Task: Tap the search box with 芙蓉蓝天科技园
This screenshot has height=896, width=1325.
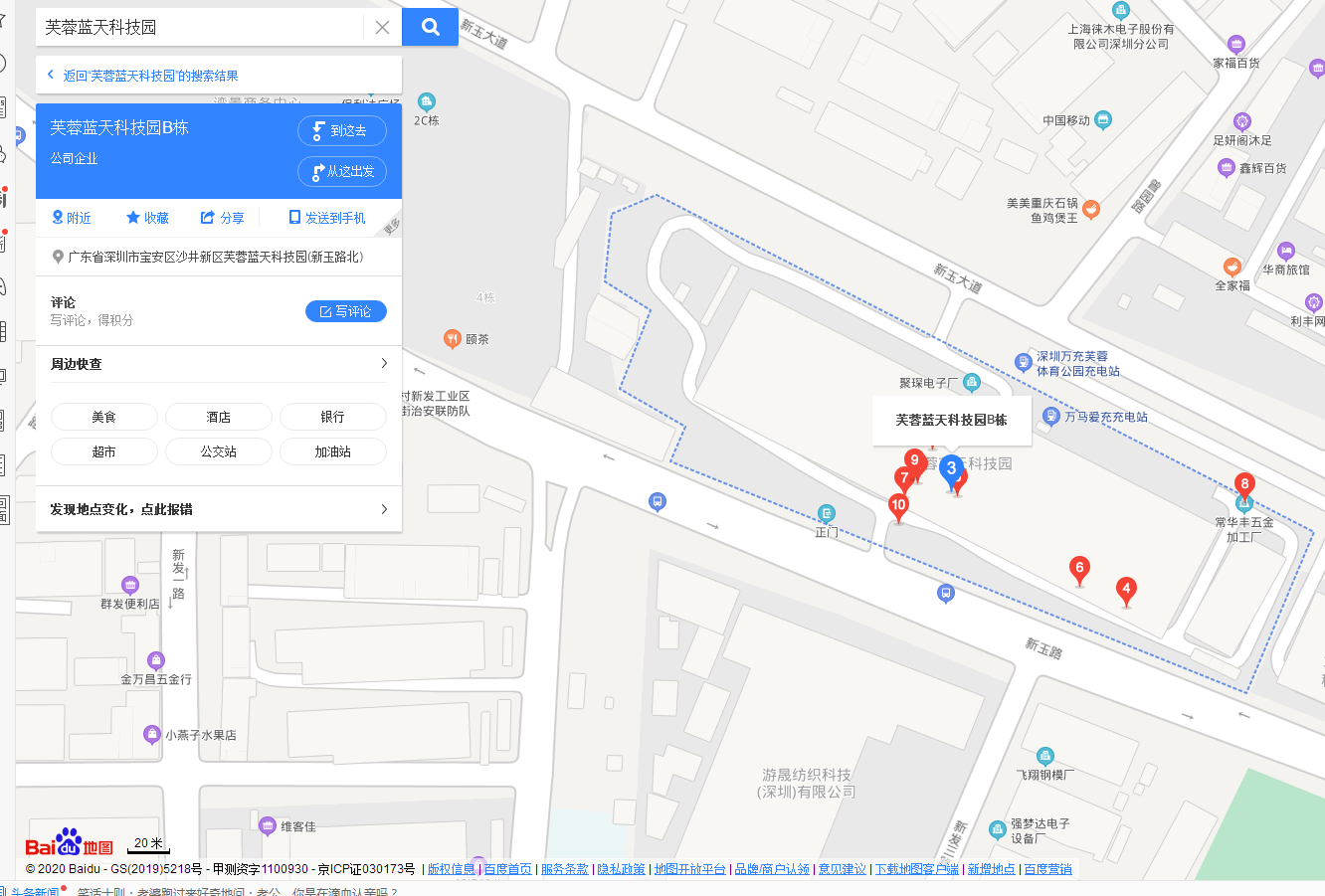Action: coord(199,27)
